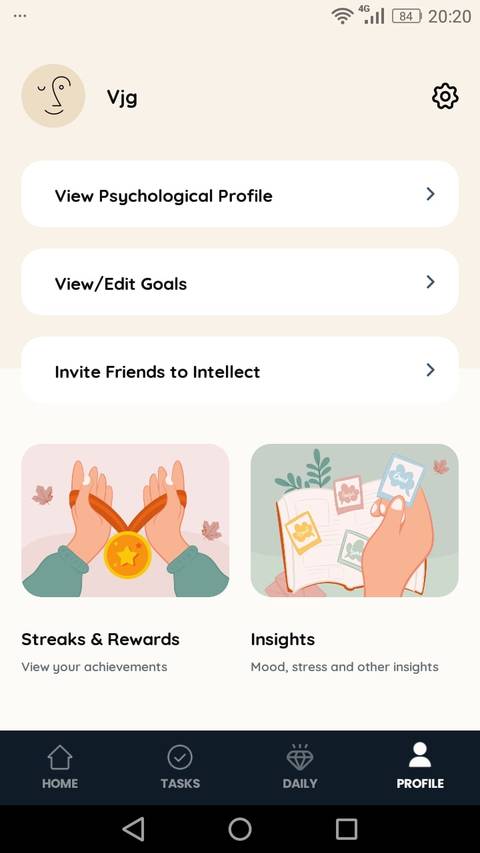This screenshot has width=480, height=853.
Task: Switch to the Tasks tab
Action: 180,768
